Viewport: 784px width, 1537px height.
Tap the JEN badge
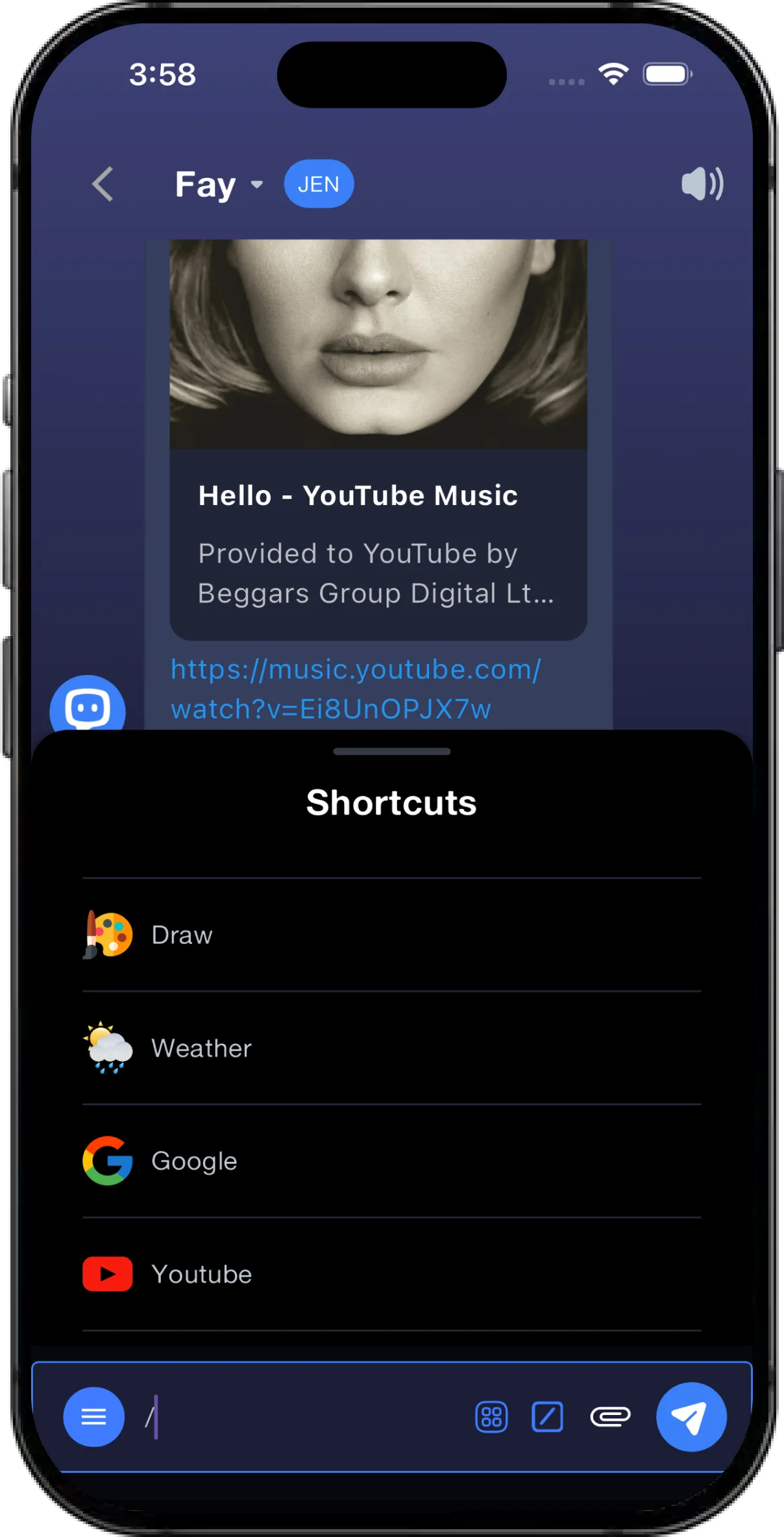[319, 184]
